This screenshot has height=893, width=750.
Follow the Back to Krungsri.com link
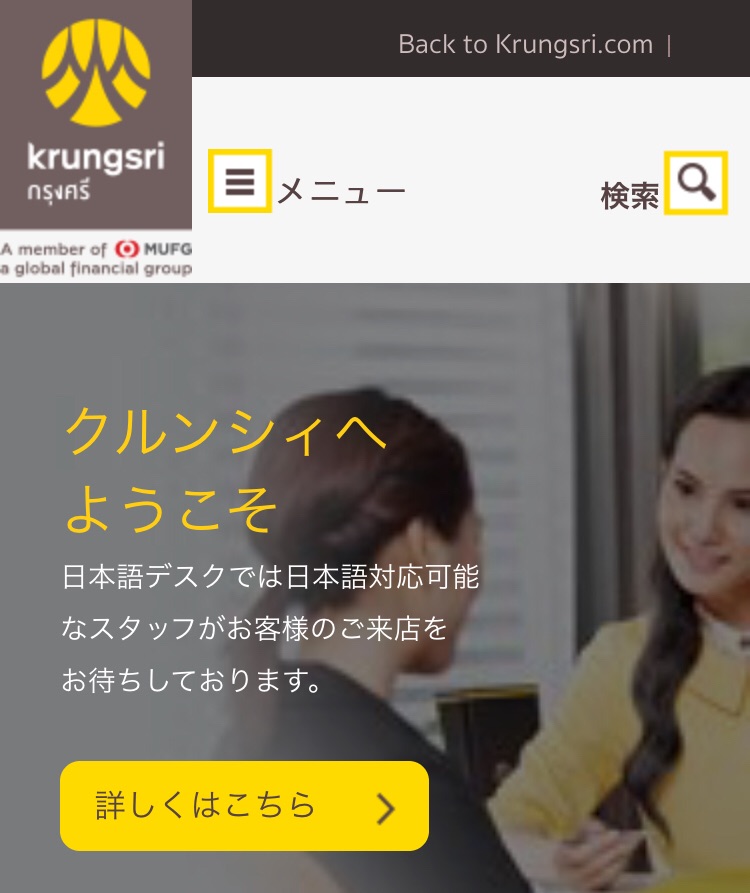point(525,45)
